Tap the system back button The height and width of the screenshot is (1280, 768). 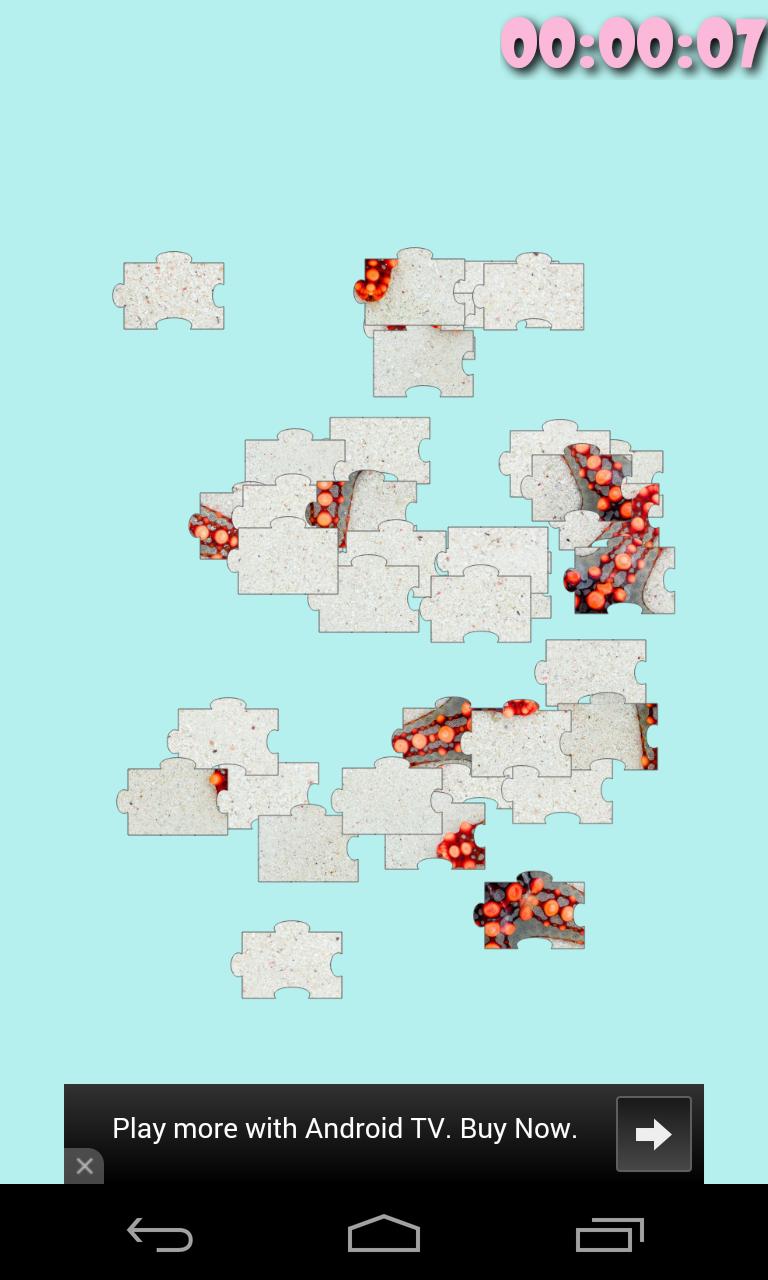pos(160,1234)
